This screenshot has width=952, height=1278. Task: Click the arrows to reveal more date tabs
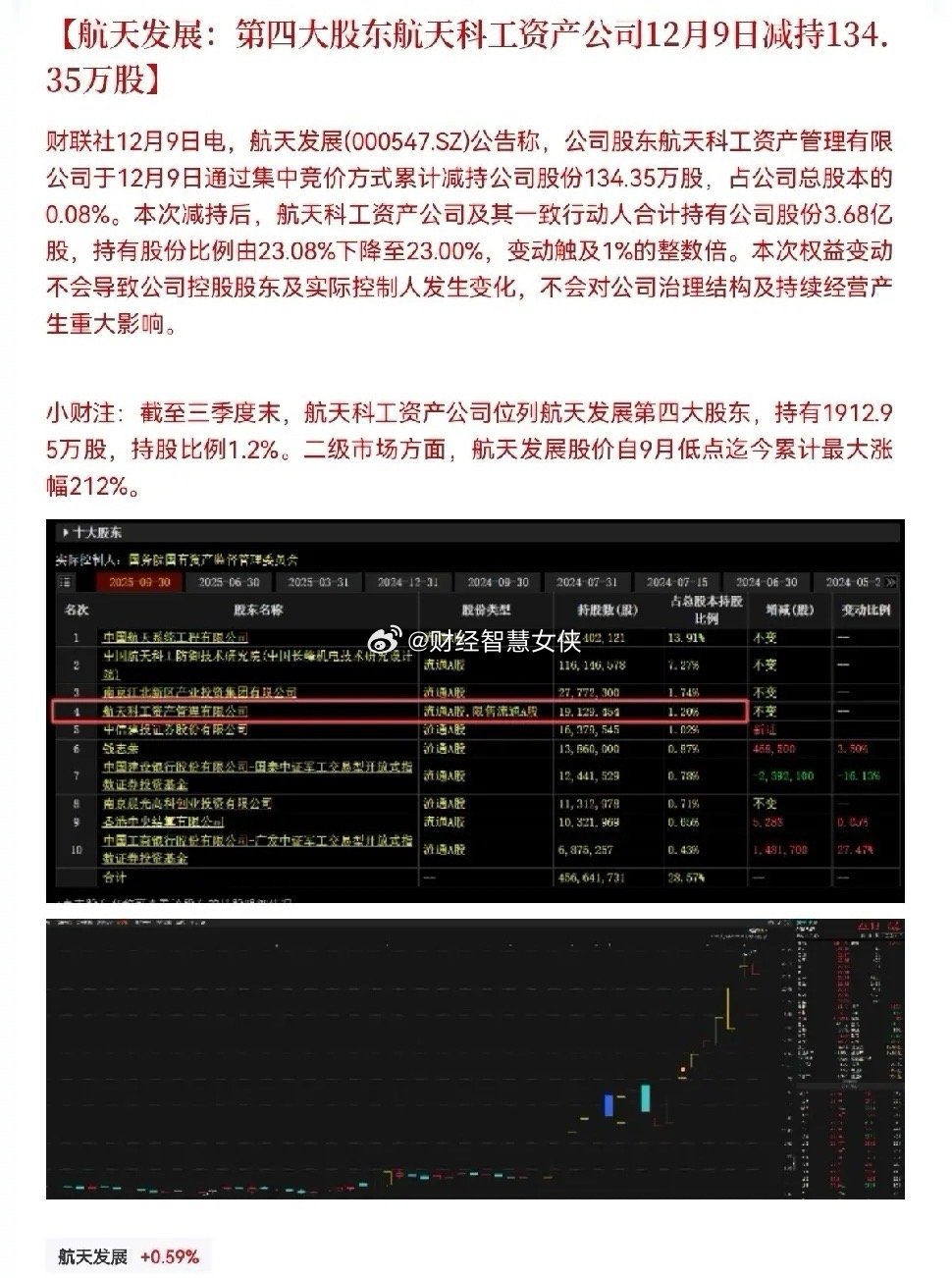click(x=892, y=582)
